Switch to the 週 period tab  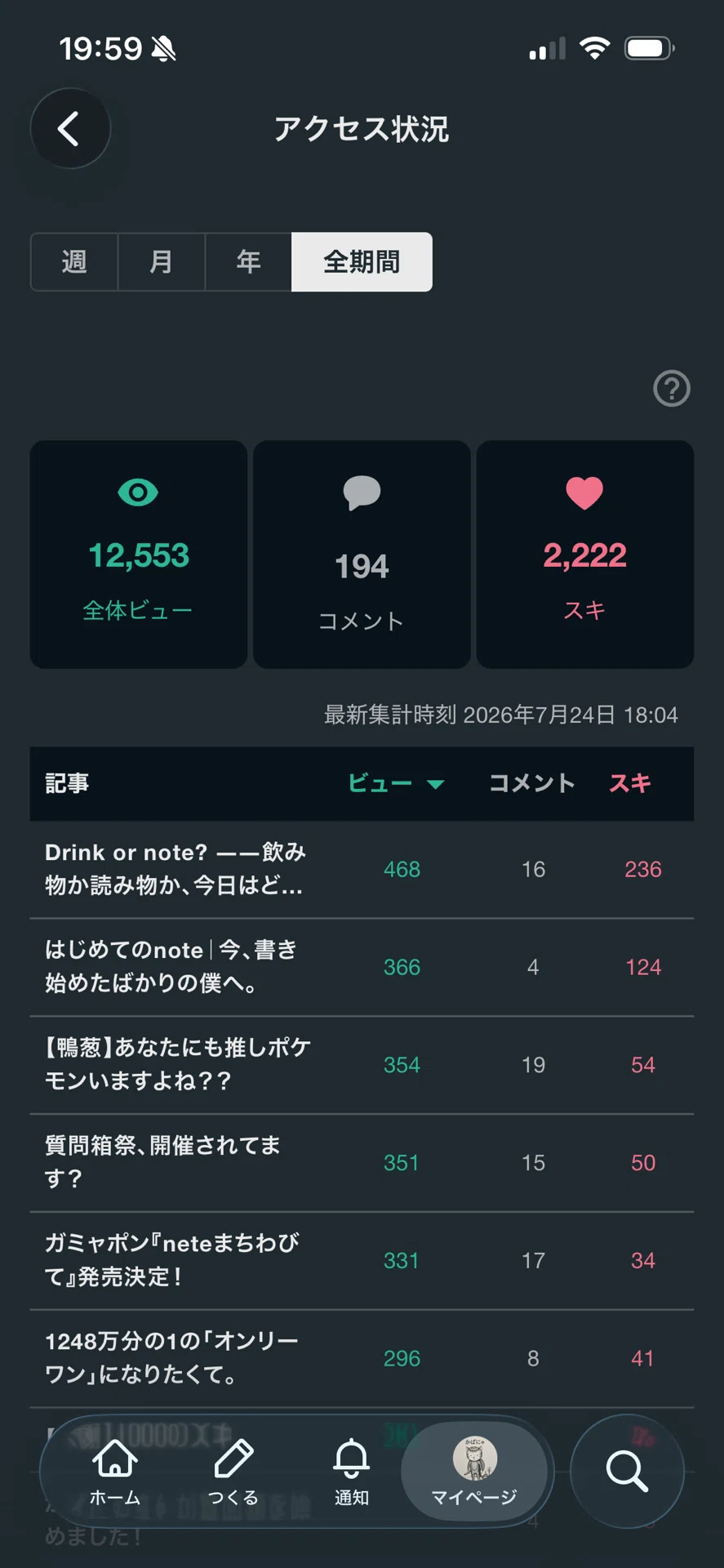tap(74, 262)
